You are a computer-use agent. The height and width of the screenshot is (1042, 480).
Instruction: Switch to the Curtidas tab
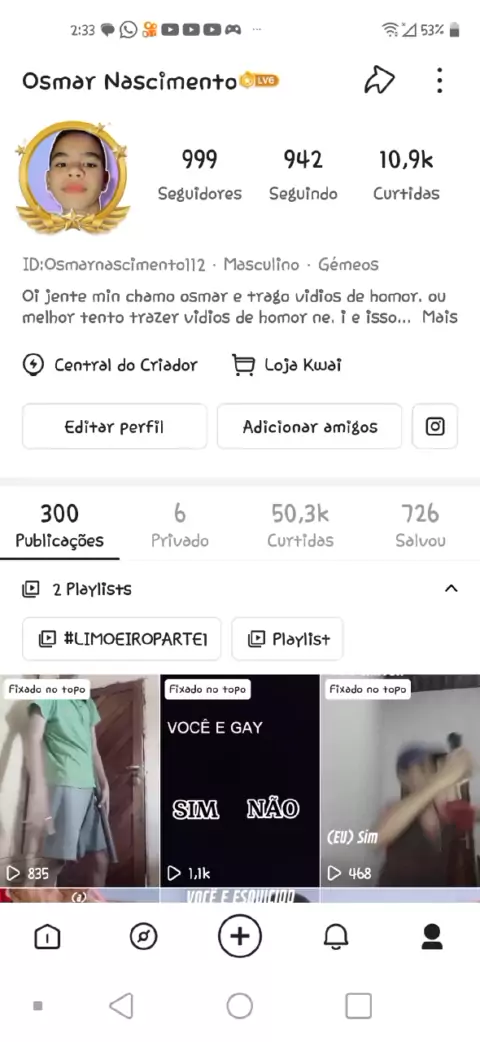300,526
